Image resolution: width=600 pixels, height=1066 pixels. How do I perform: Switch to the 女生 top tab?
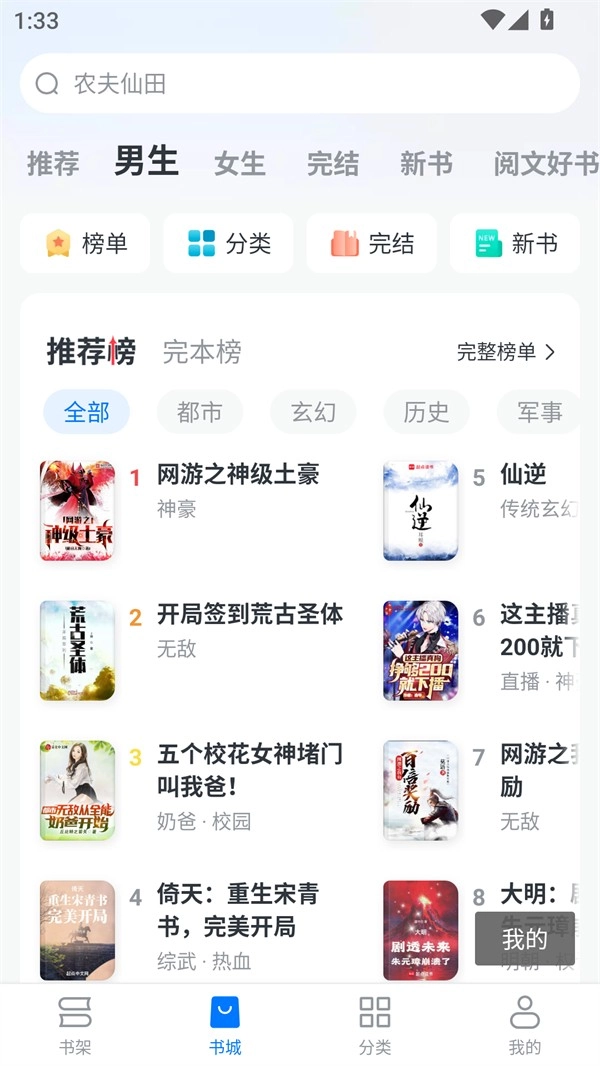240,164
